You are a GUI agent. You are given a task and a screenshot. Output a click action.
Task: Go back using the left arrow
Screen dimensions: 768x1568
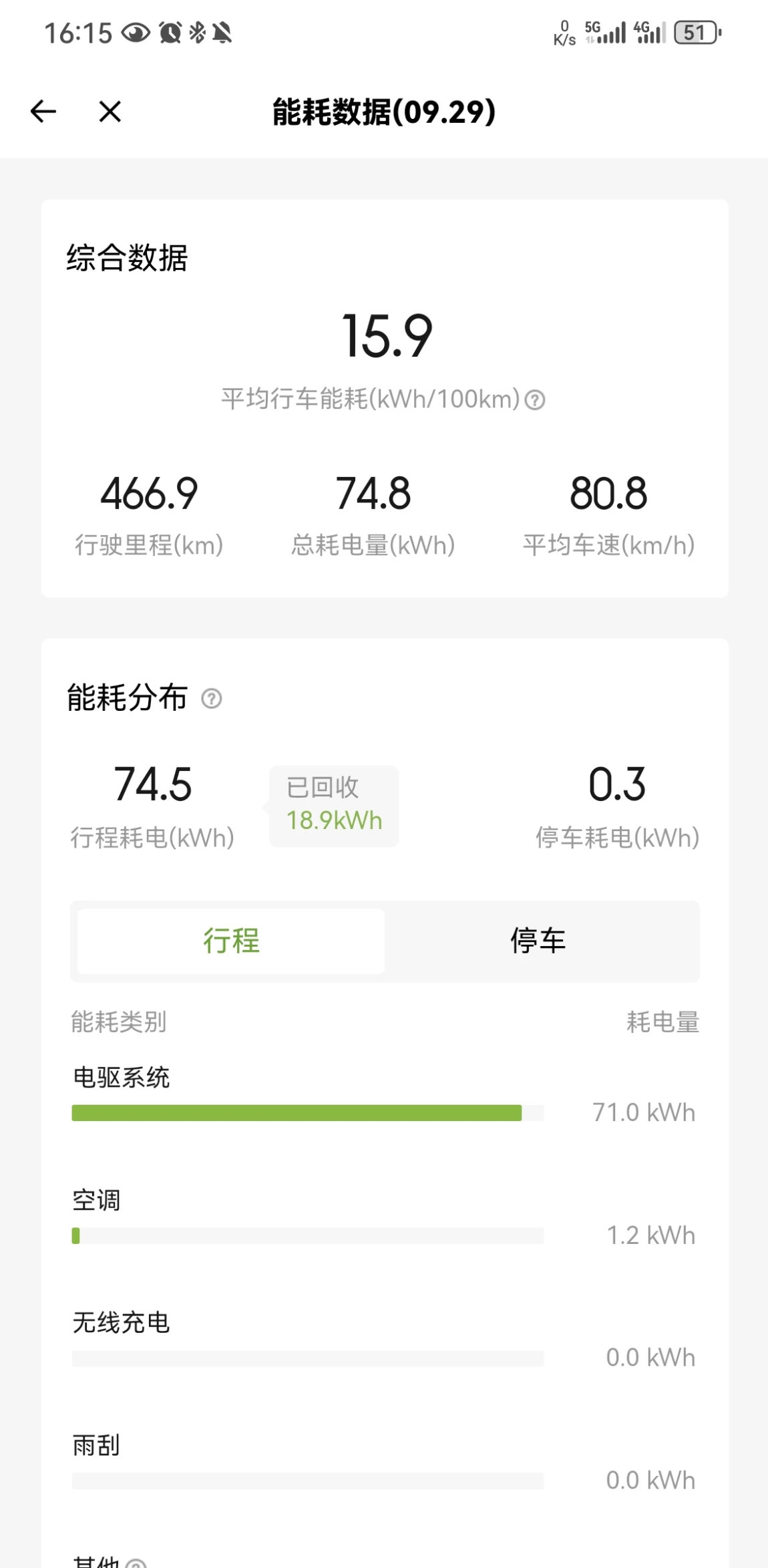coord(43,112)
